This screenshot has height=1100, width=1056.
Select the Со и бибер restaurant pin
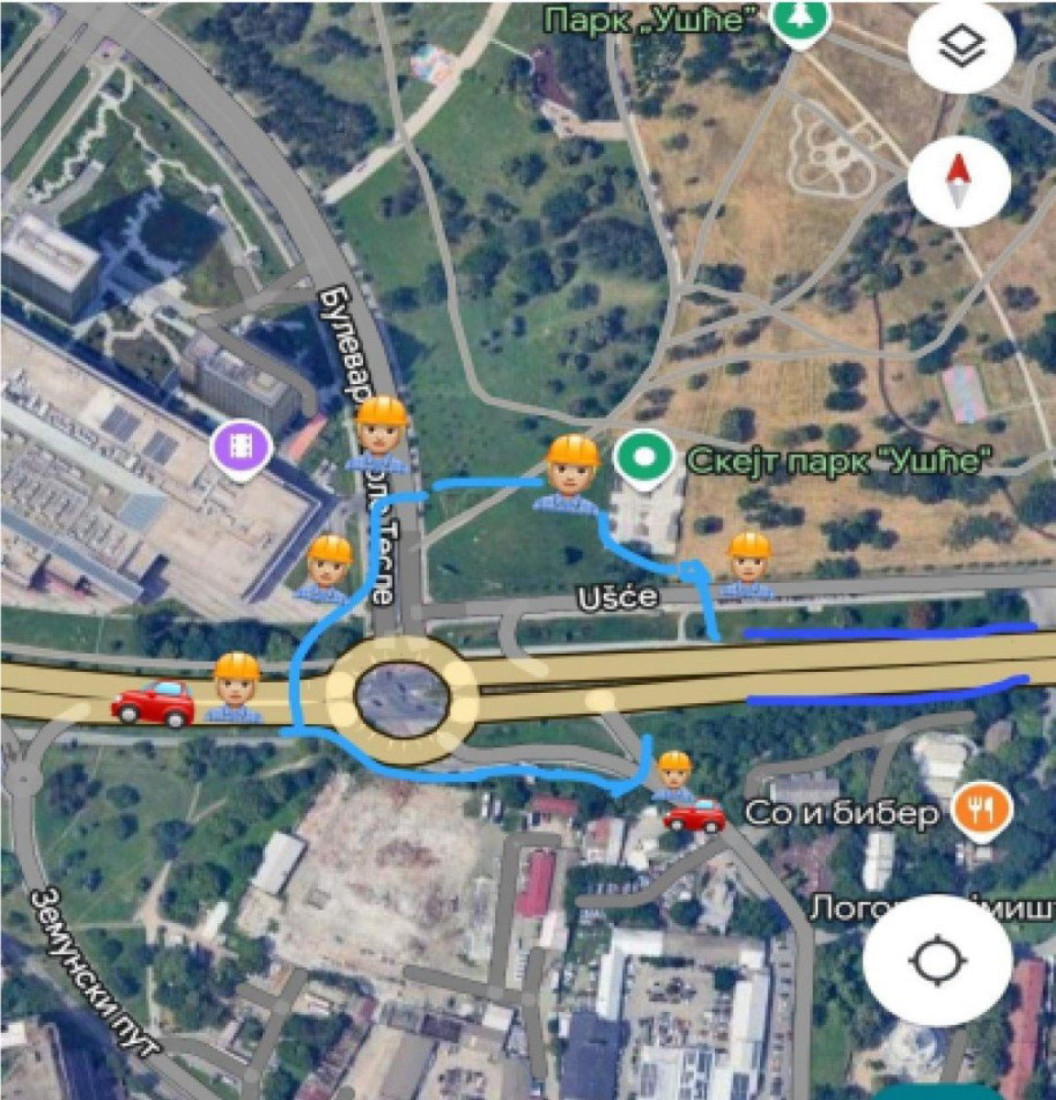pyautogui.click(x=981, y=811)
